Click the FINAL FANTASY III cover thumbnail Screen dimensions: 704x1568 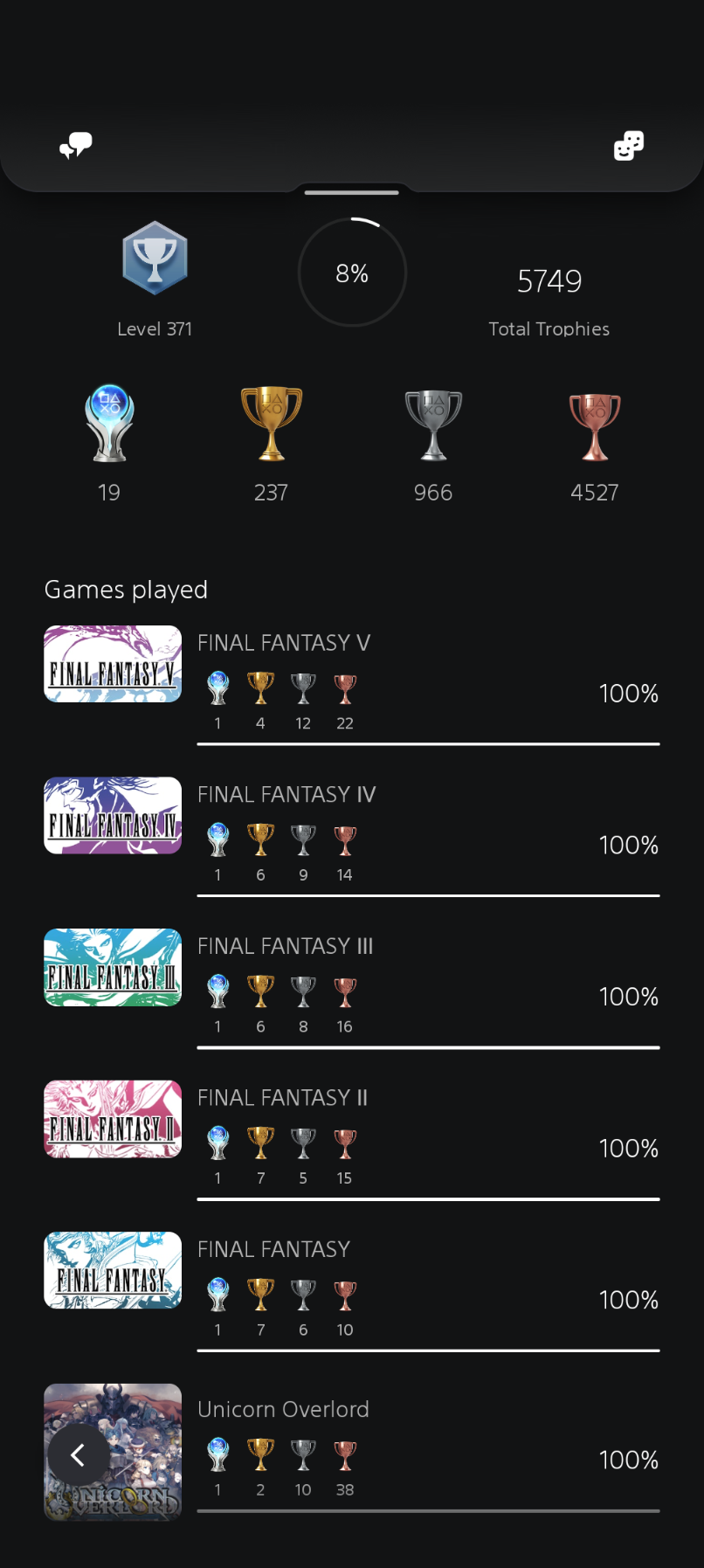click(112, 967)
